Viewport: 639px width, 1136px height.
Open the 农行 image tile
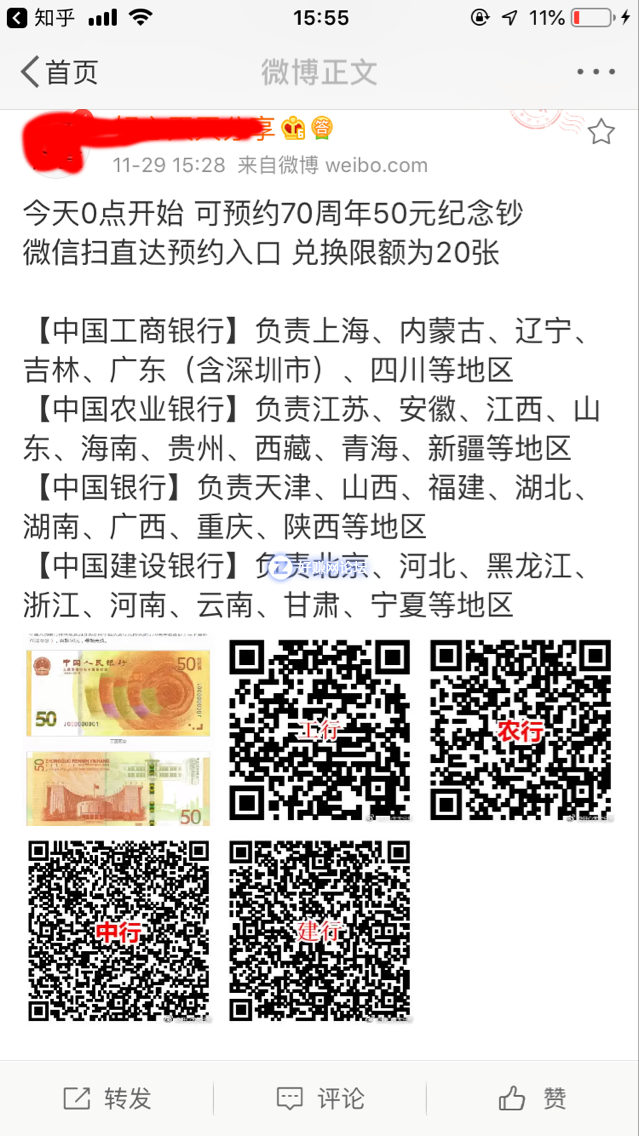[x=520, y=730]
